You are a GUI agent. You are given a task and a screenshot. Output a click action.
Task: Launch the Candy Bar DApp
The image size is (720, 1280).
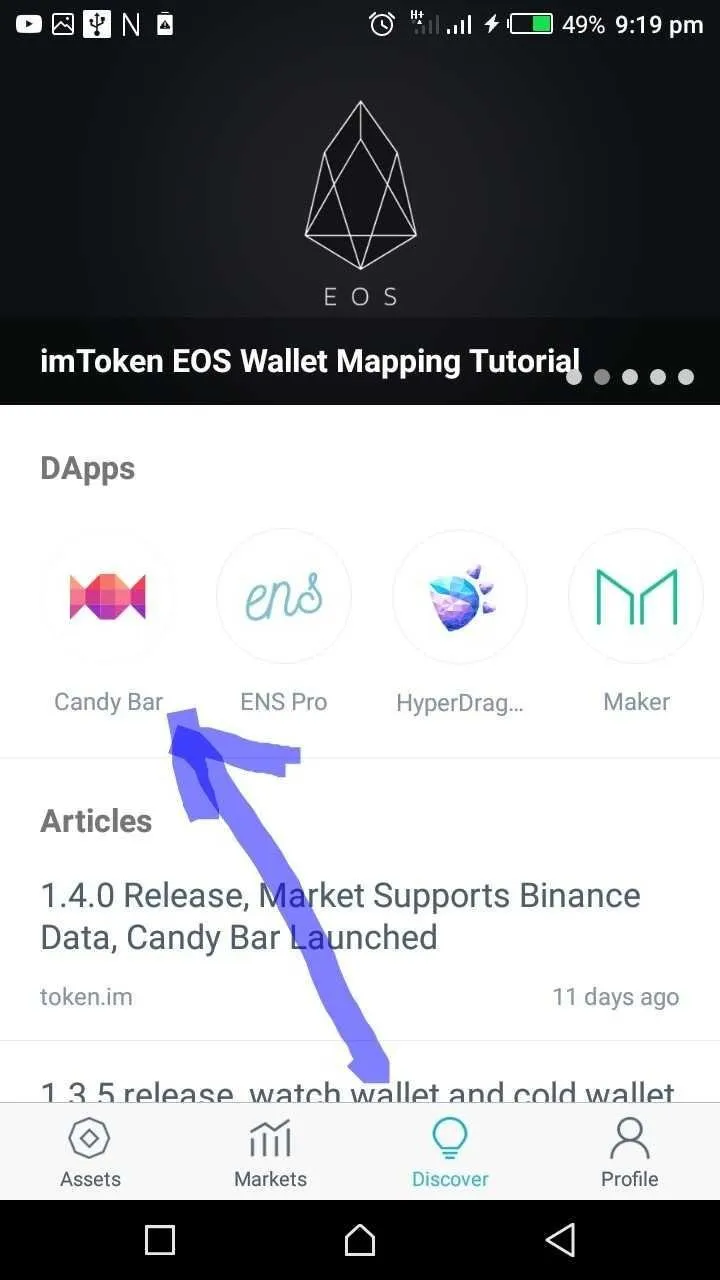click(108, 597)
